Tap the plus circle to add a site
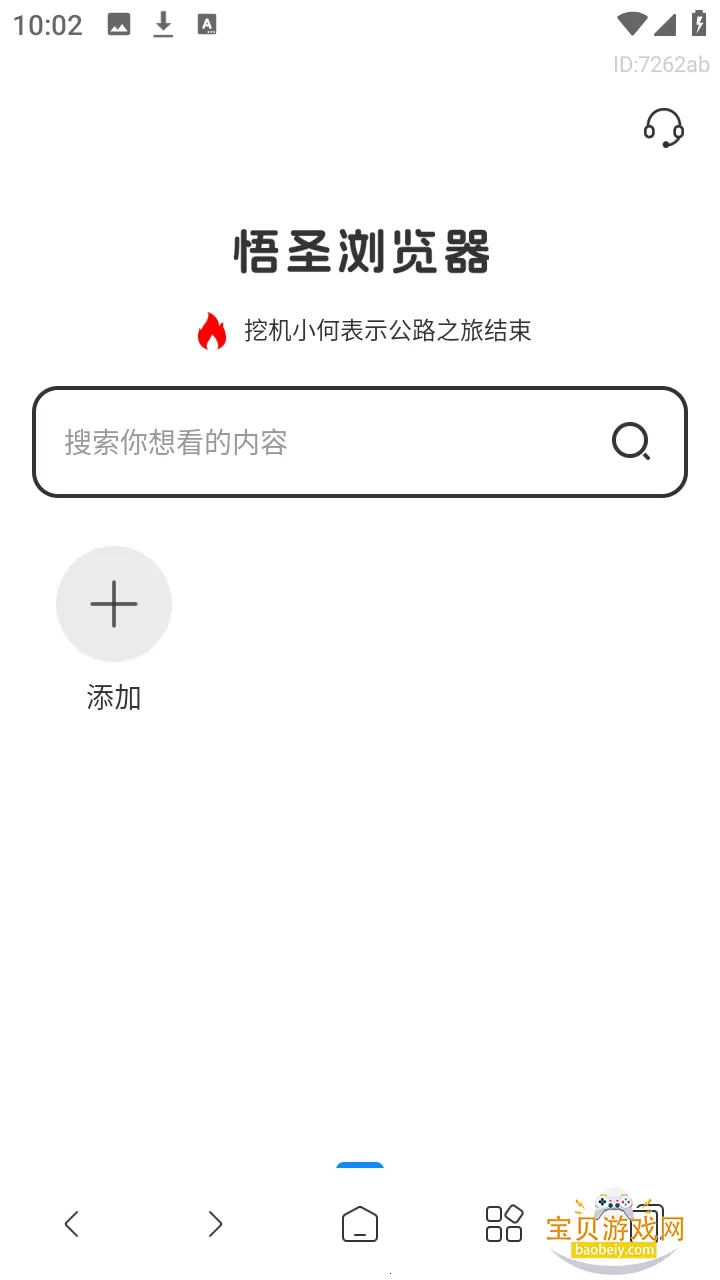This screenshot has height=1280, width=720. (114, 604)
